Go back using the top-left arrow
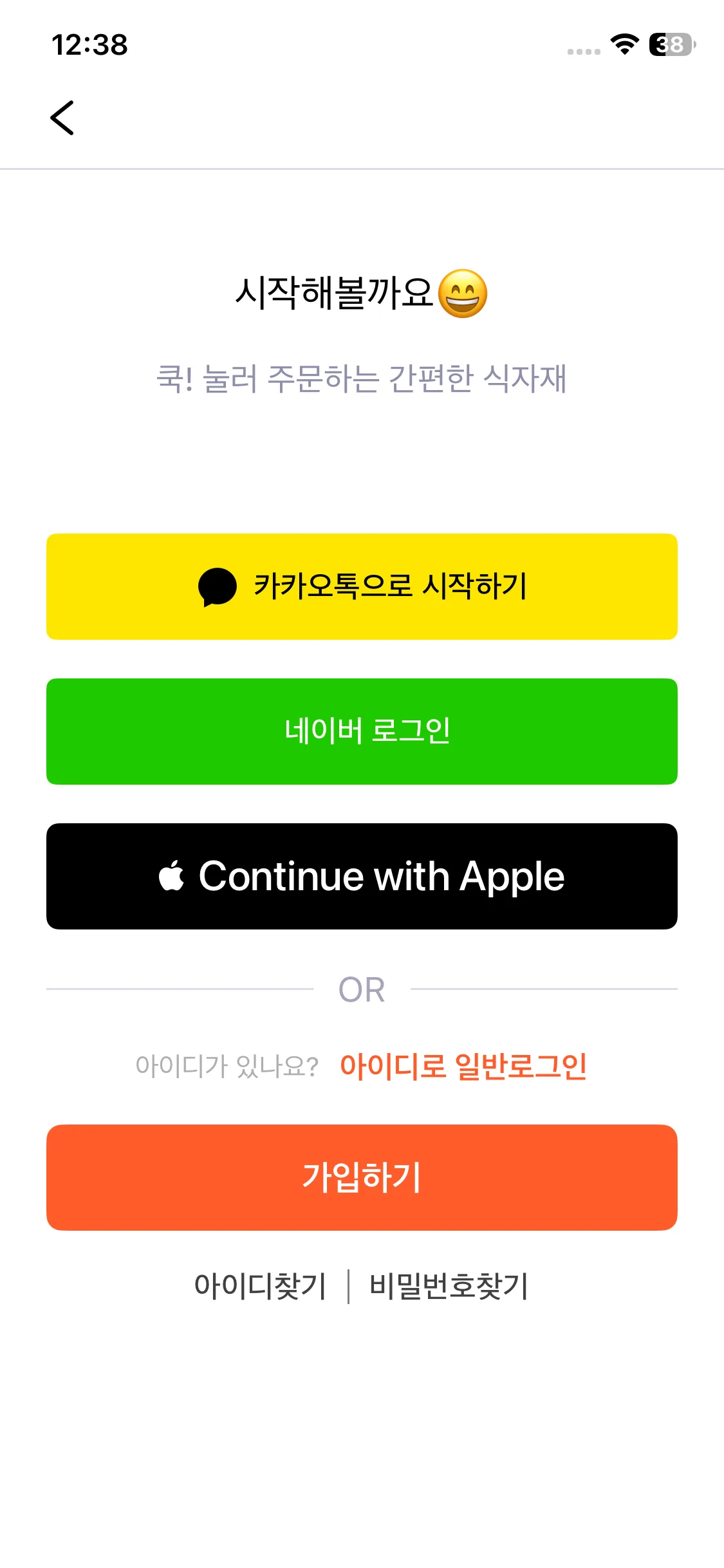 coord(62,118)
